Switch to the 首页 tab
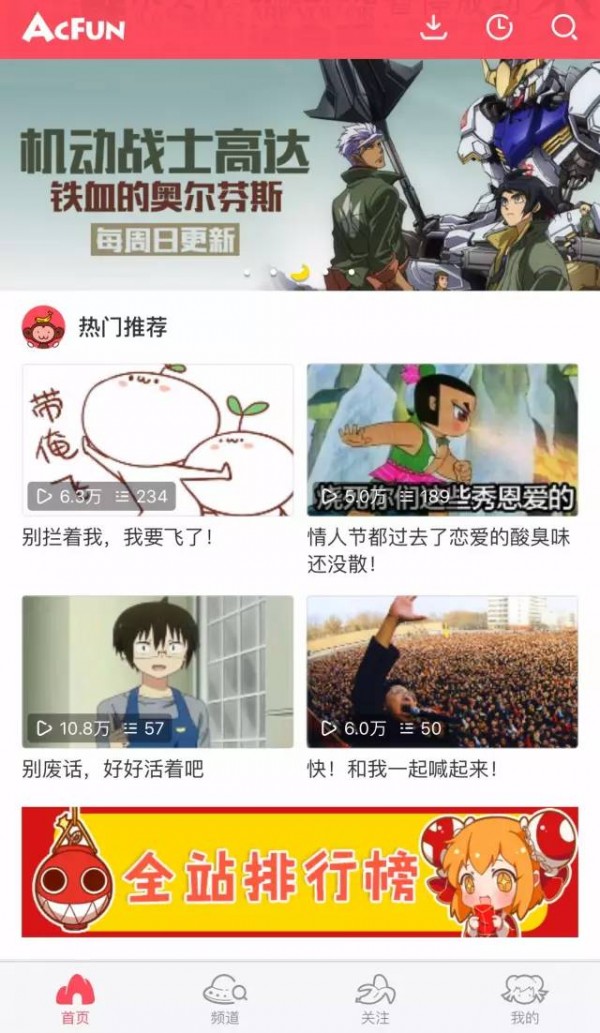Image resolution: width=600 pixels, height=1033 pixels. [x=75, y=998]
